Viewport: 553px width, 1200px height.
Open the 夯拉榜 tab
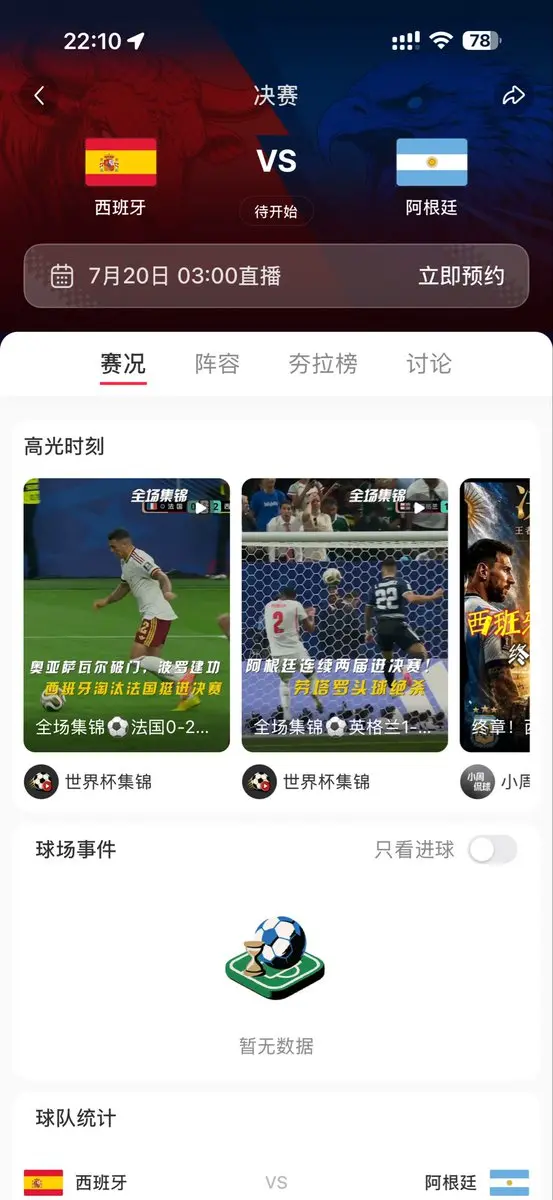323,364
